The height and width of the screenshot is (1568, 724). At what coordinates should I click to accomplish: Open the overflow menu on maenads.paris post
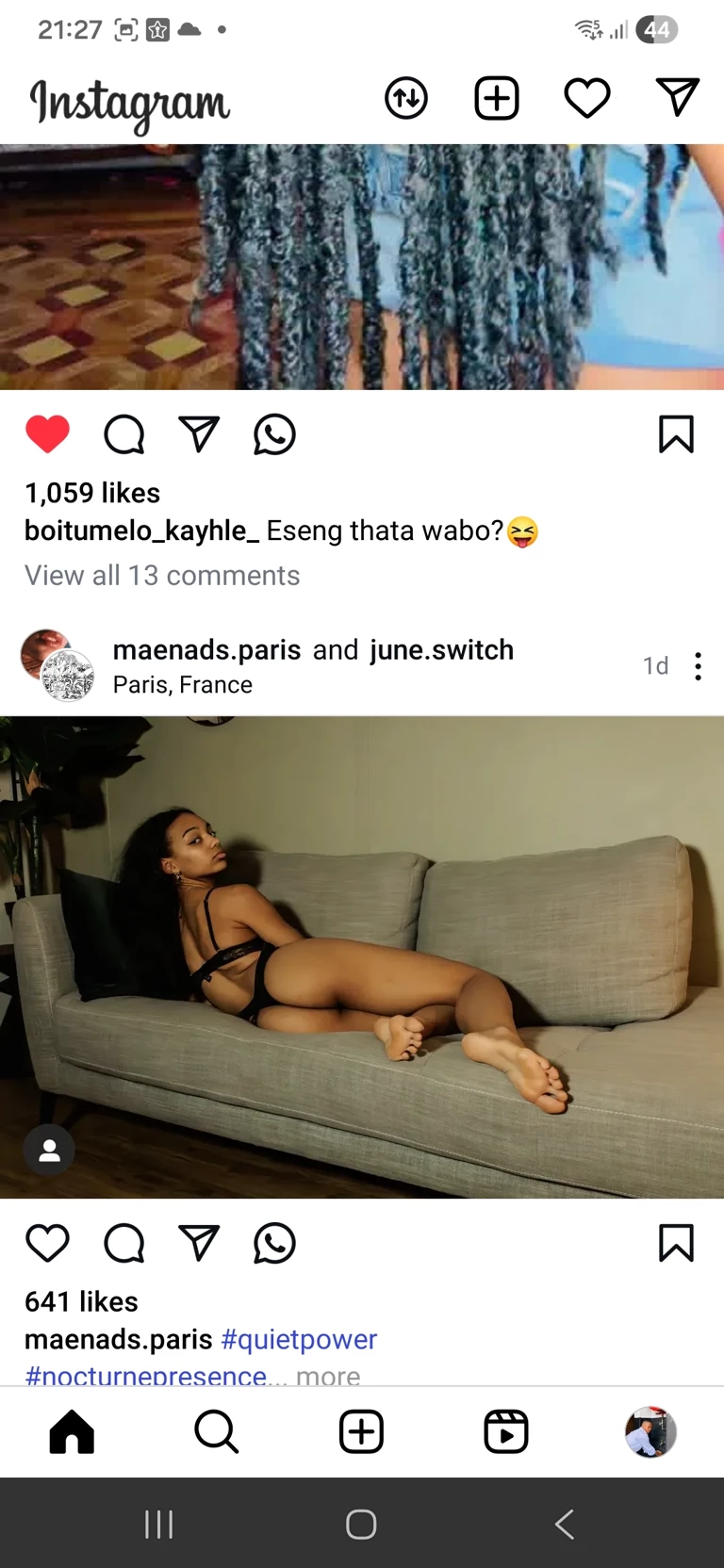click(x=698, y=666)
